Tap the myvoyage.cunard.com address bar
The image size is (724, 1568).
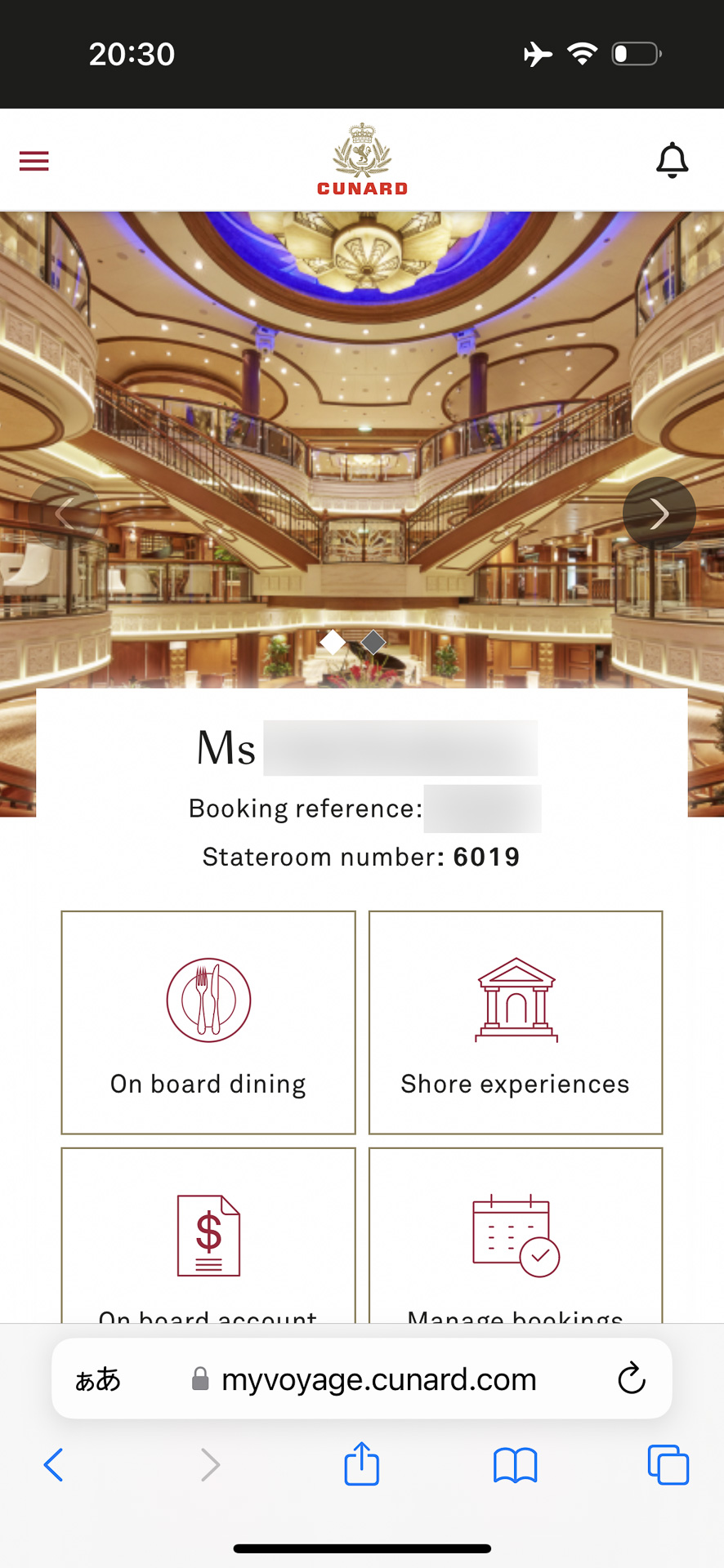378,1379
